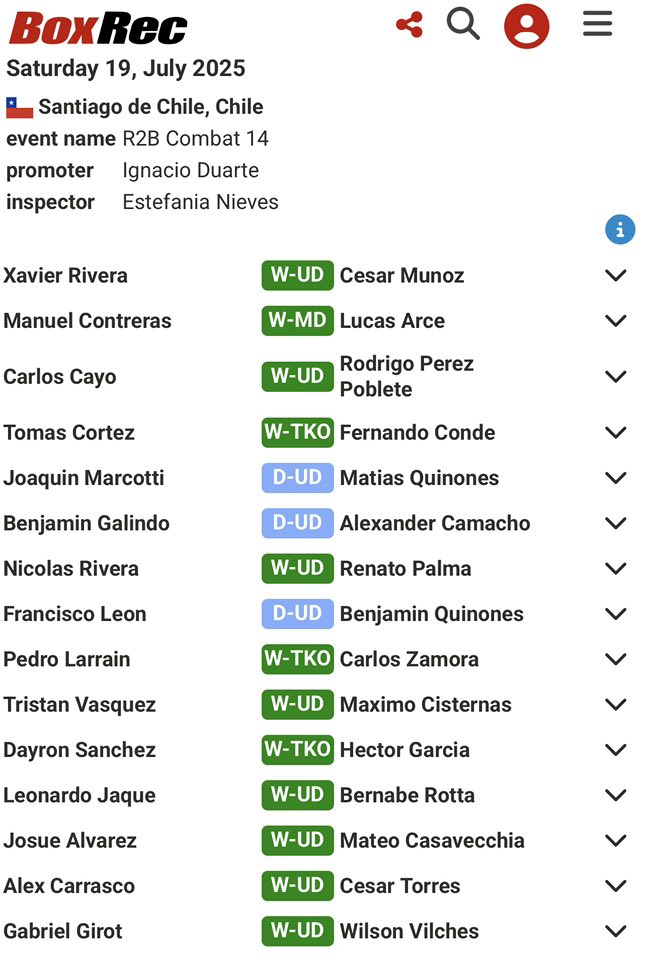The height and width of the screenshot is (960, 646).
Task: Open Alex Carrasco's boxer profile
Action: click(69, 886)
